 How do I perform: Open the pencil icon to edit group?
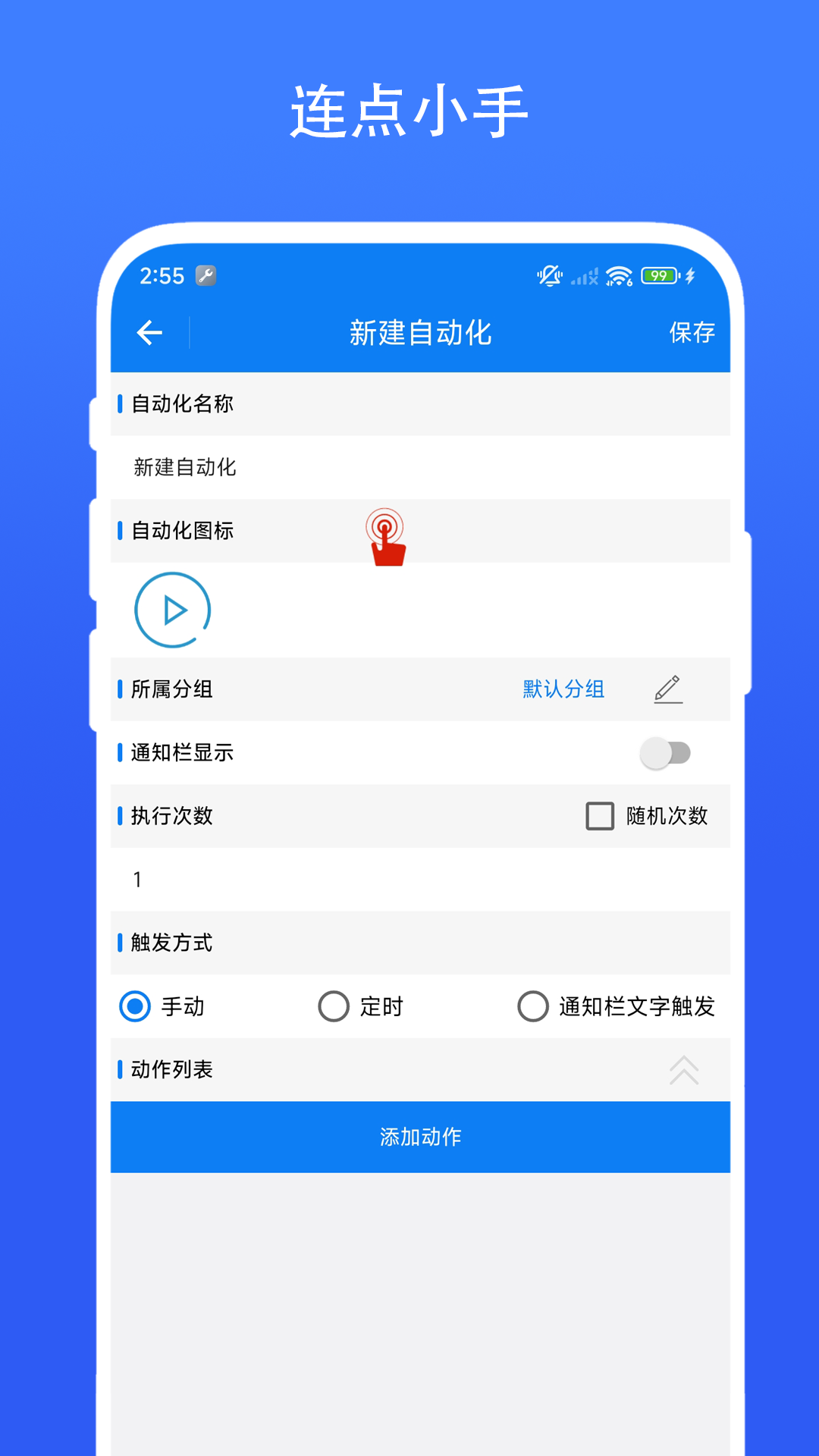[667, 689]
